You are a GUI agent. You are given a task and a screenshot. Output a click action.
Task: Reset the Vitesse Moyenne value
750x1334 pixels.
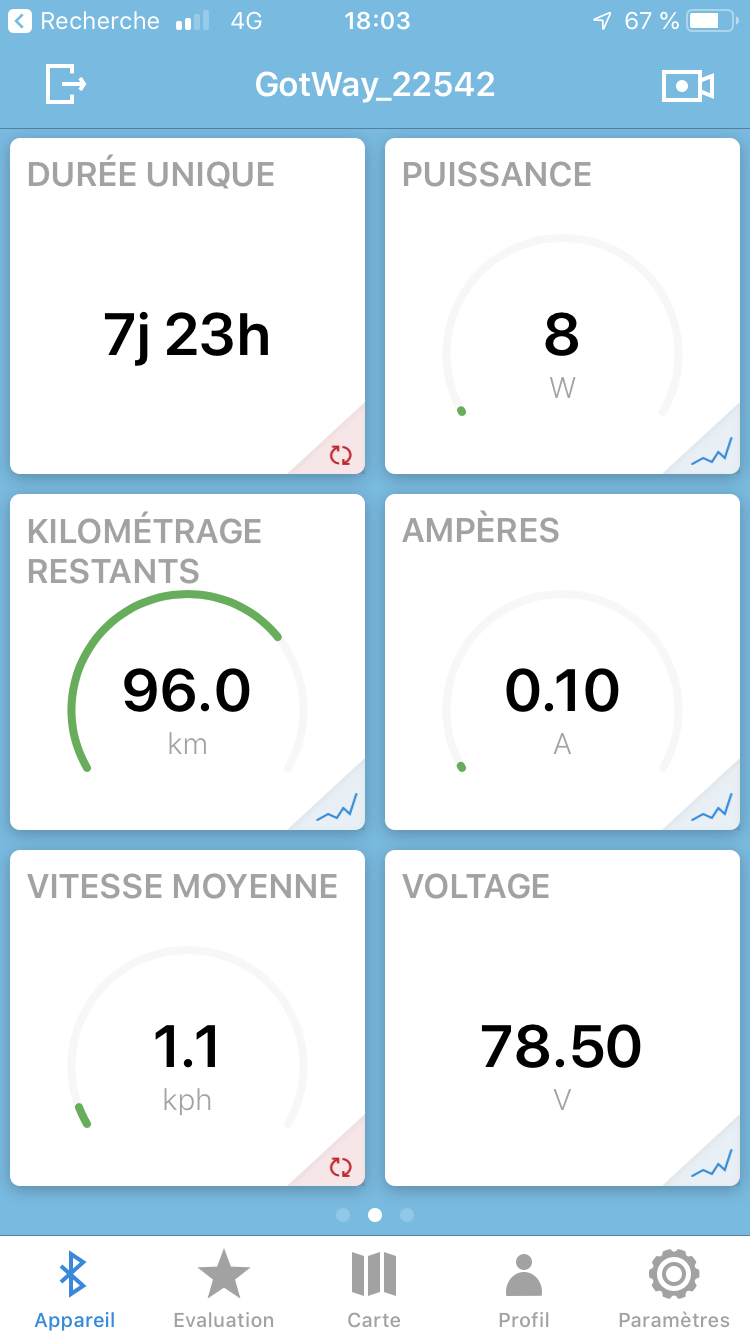(x=341, y=1166)
